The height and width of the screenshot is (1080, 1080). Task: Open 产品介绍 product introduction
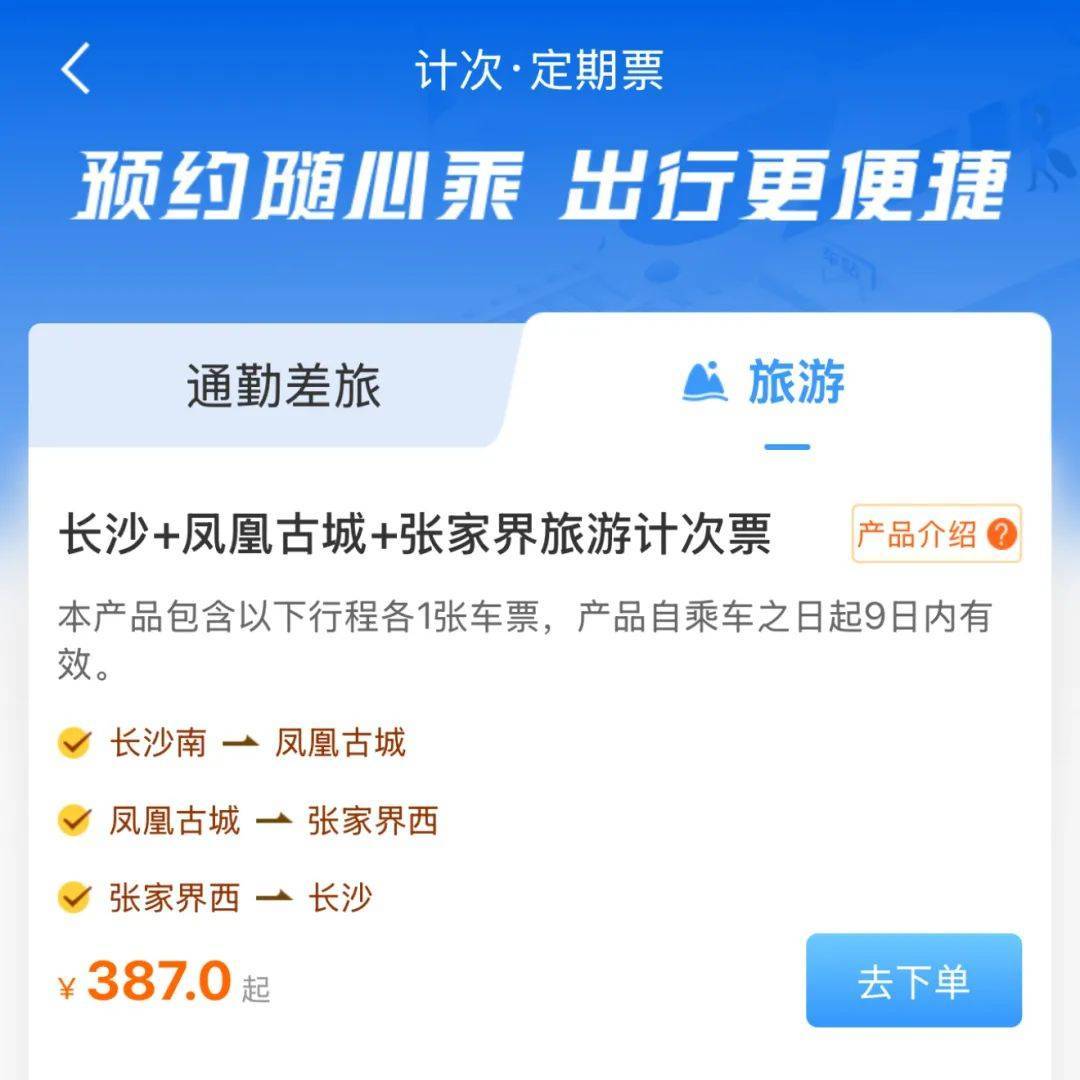[x=936, y=534]
